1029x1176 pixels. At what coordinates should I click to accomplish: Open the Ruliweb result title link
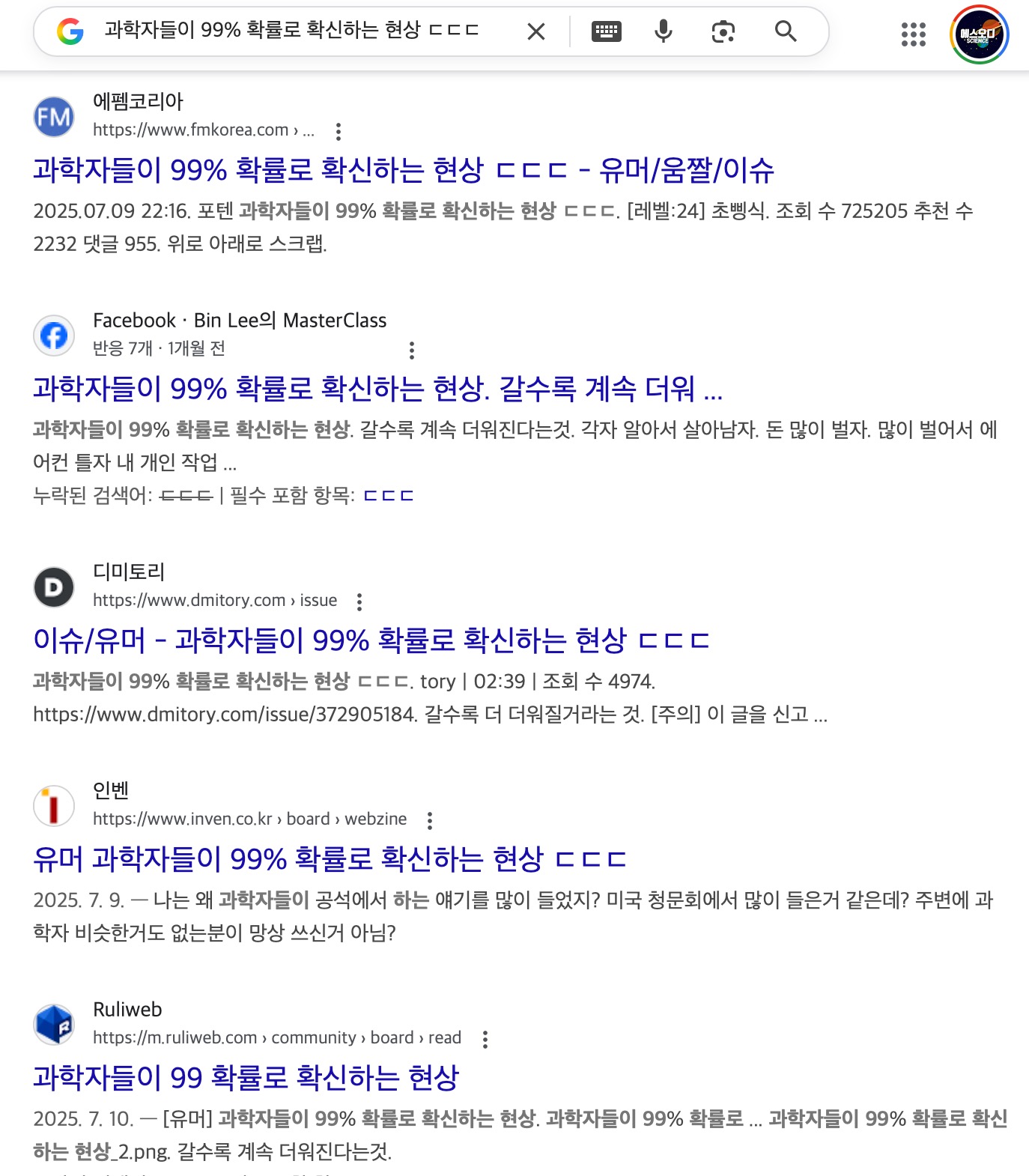coord(246,1078)
